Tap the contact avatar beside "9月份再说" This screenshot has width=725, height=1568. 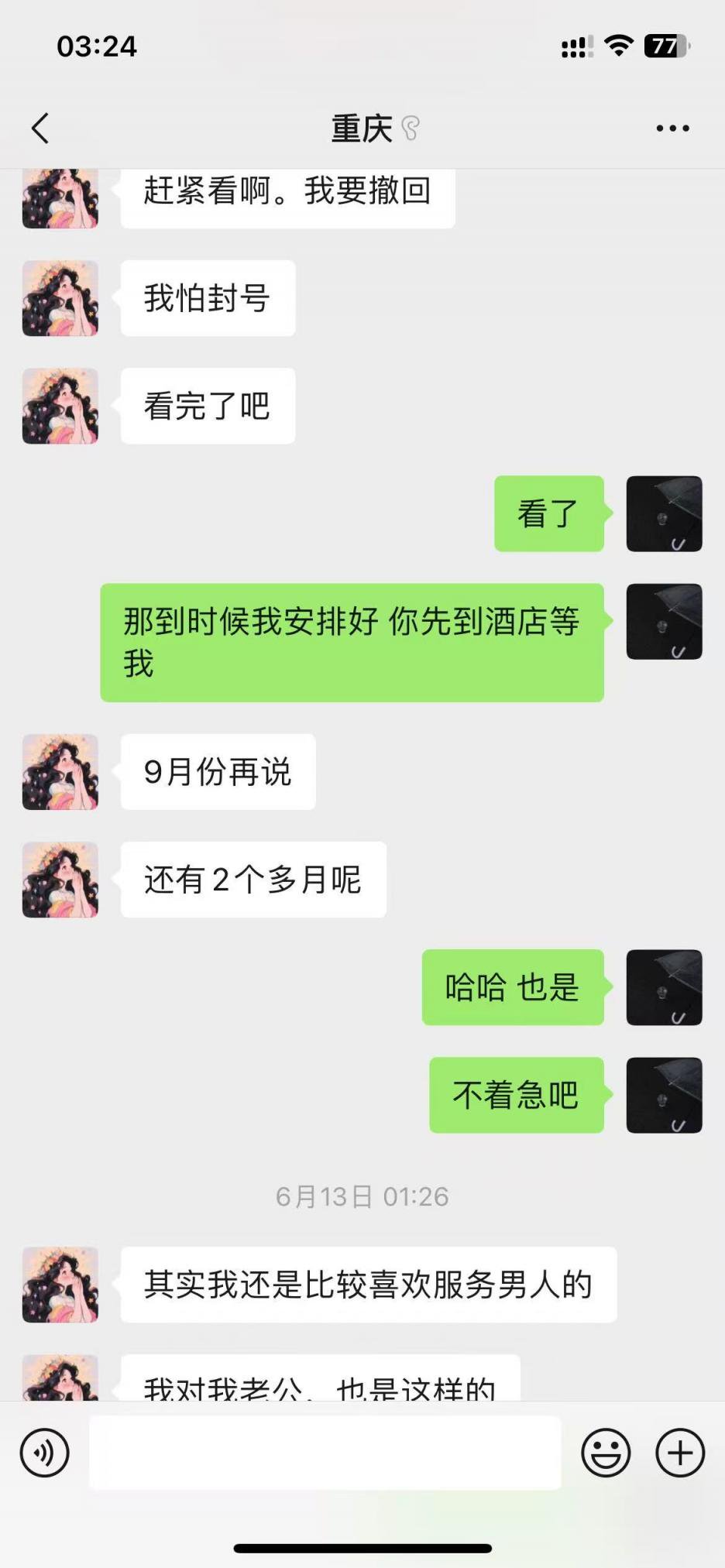(60, 772)
